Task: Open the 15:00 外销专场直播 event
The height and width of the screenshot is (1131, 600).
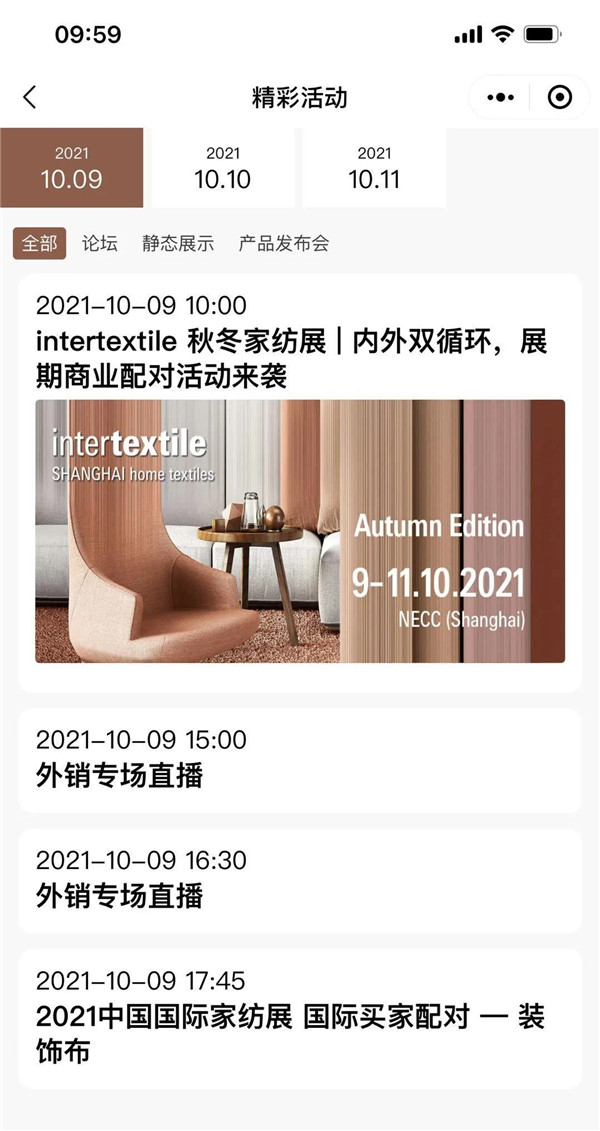Action: (299, 759)
